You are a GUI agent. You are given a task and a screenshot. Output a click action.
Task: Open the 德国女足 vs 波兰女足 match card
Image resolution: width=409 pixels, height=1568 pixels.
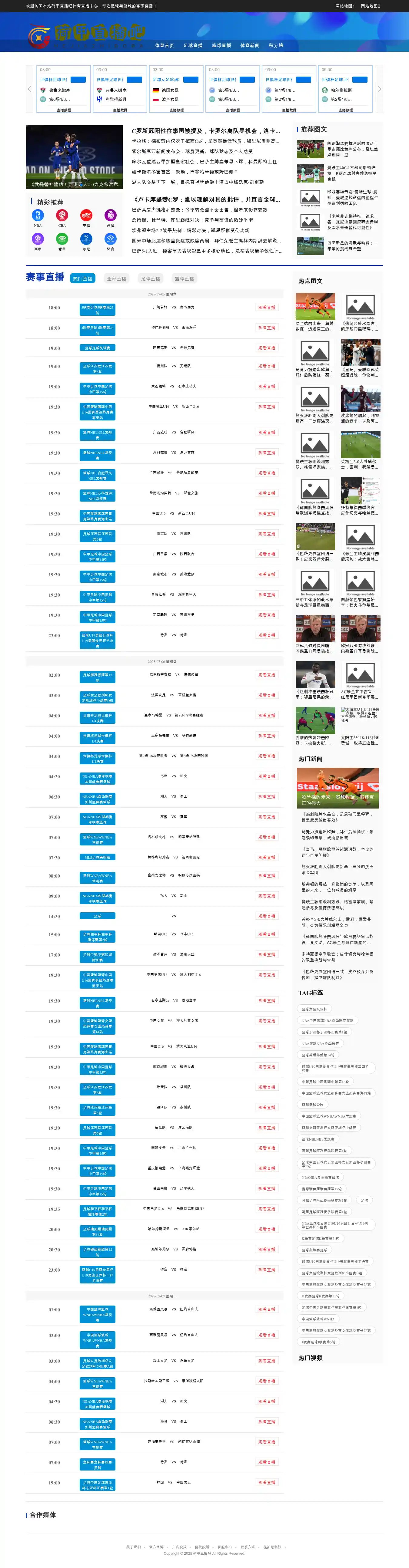pyautogui.click(x=176, y=89)
